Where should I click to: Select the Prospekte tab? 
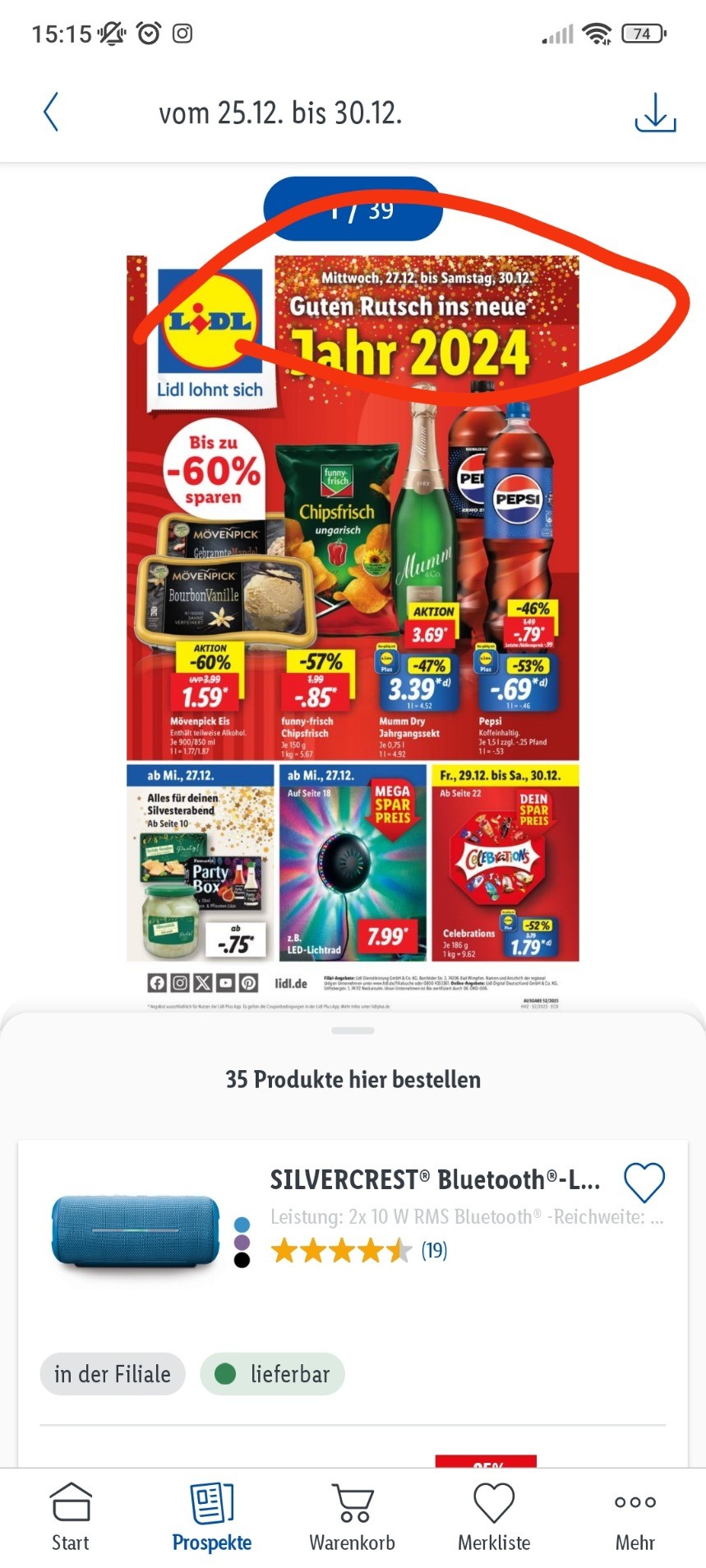[212, 1518]
